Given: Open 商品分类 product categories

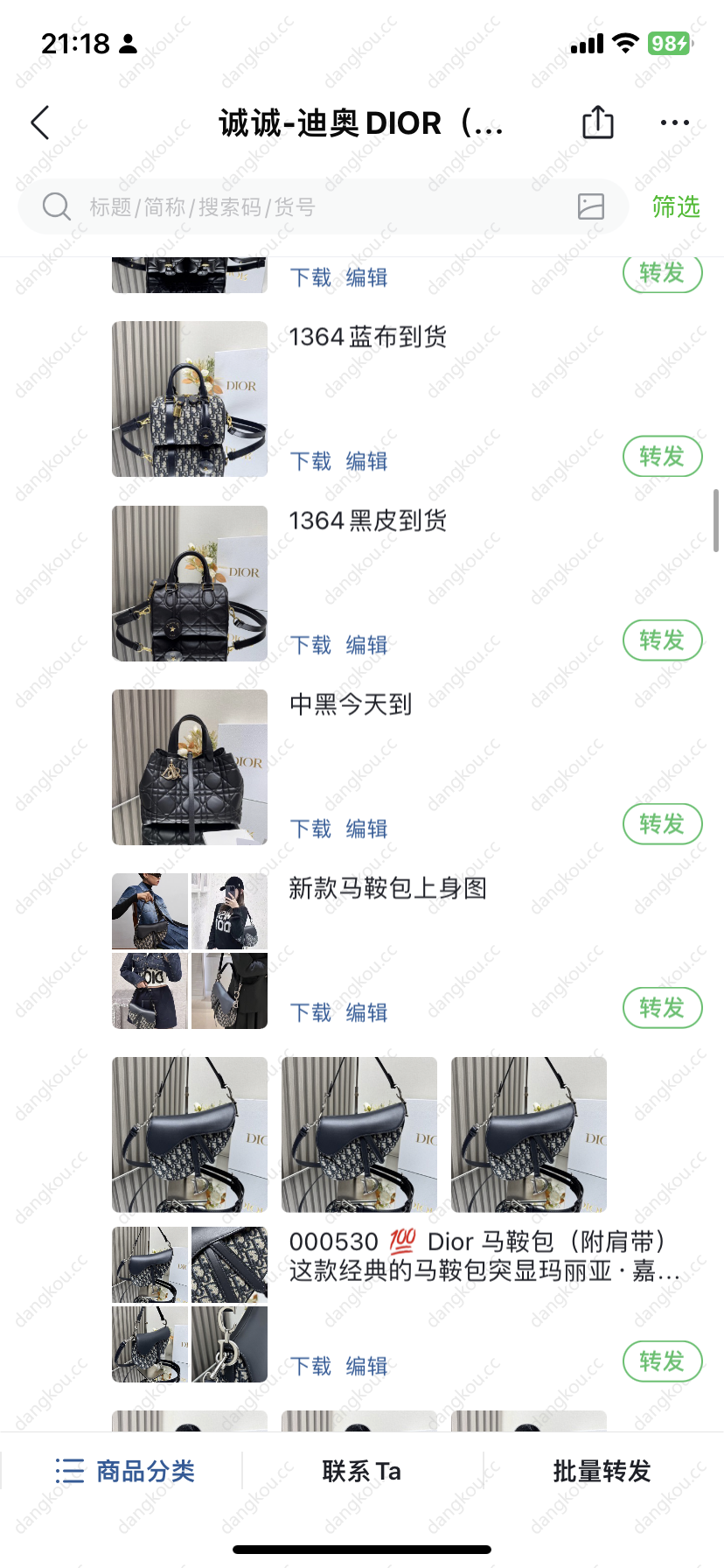Looking at the screenshot, I should 124,1471.
